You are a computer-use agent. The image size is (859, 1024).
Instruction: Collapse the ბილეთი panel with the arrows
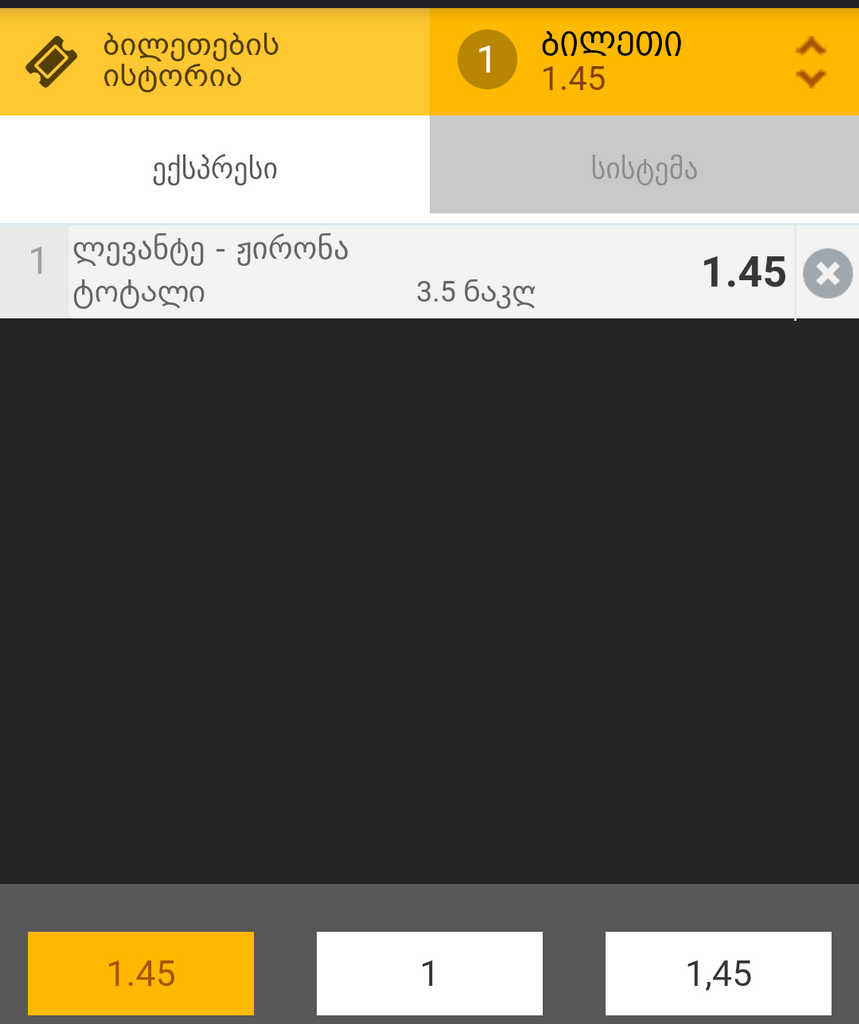[x=811, y=62]
